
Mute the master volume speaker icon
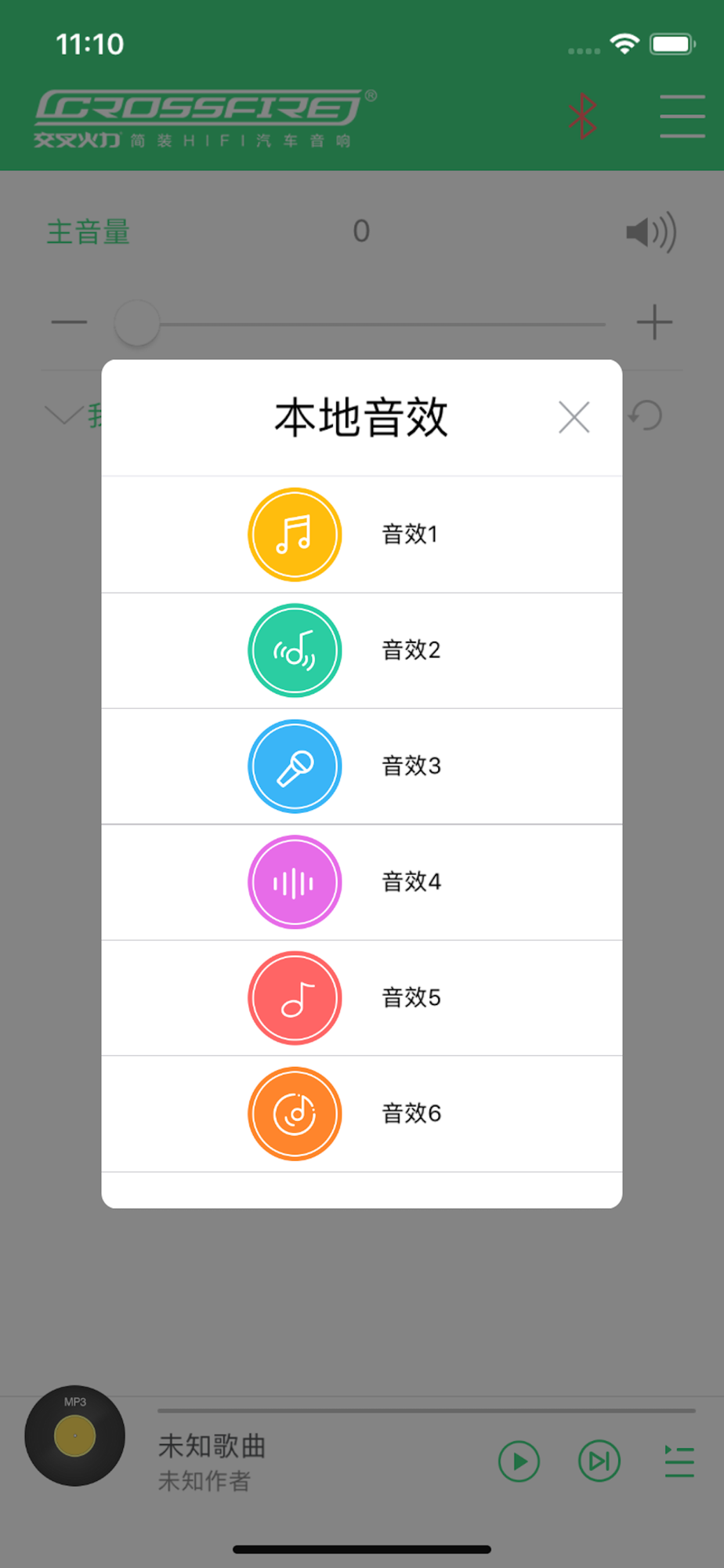click(x=651, y=232)
